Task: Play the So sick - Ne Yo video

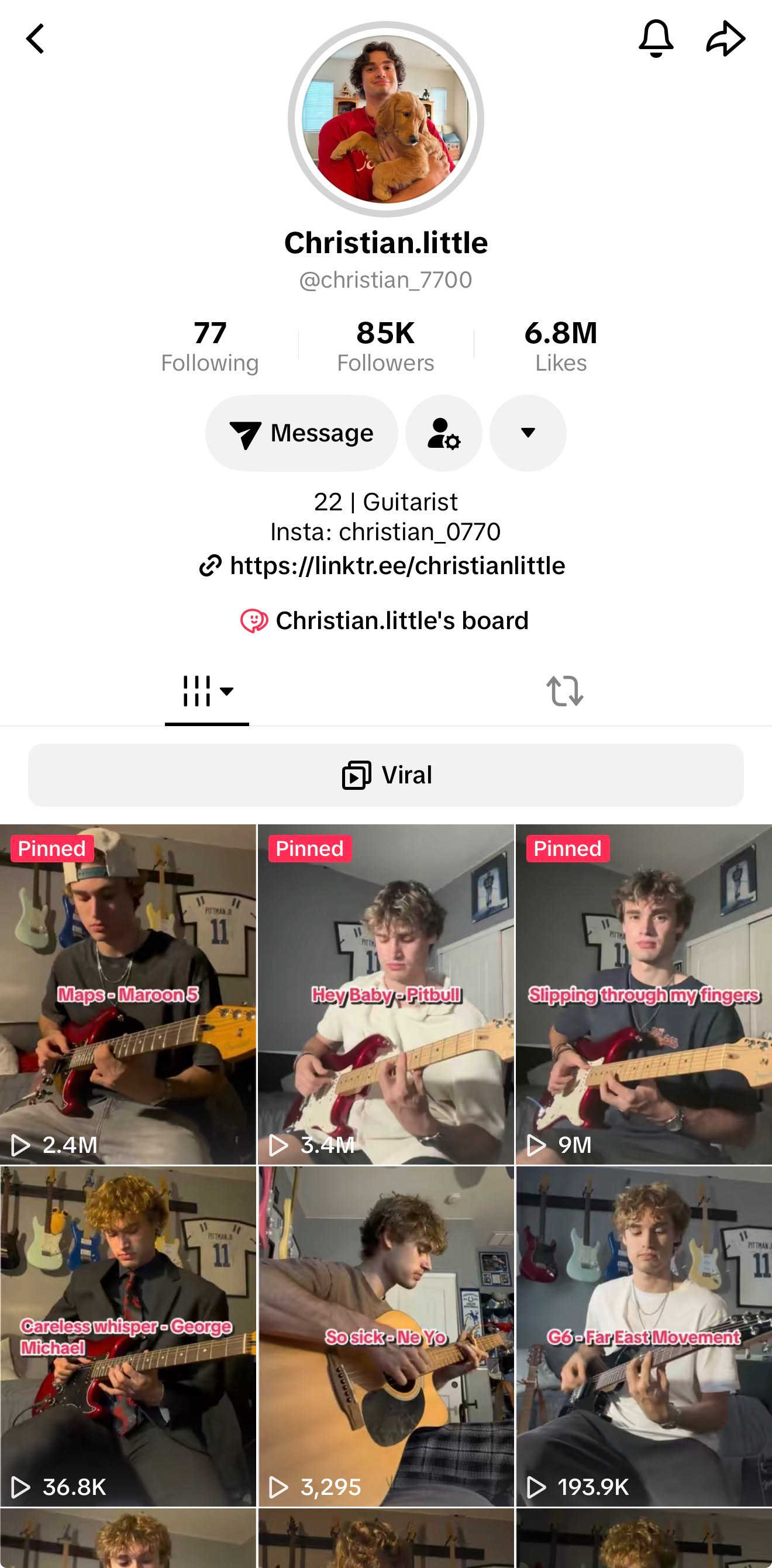Action: click(386, 1336)
